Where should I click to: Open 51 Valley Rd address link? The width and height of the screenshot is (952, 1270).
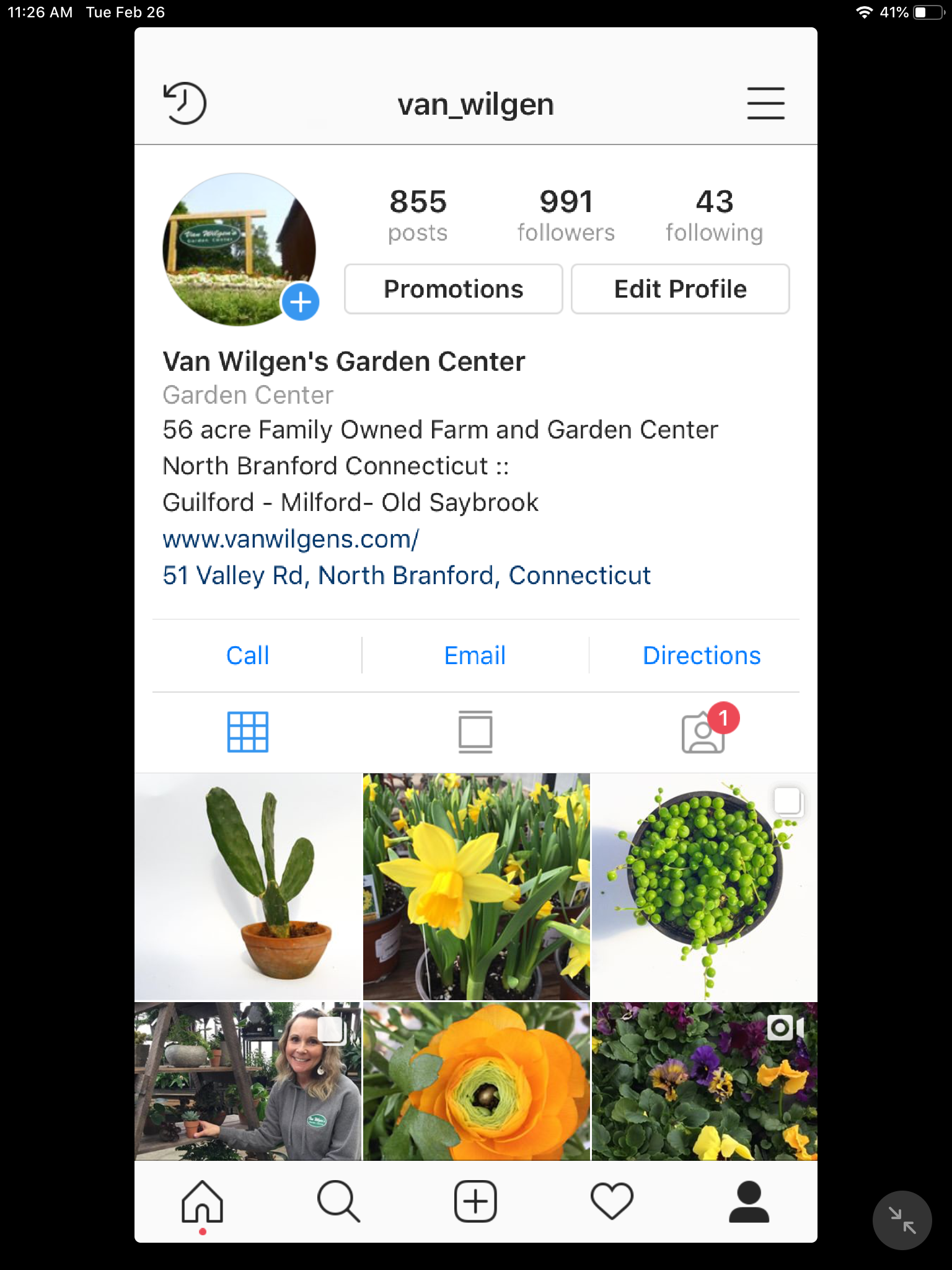[x=407, y=575]
